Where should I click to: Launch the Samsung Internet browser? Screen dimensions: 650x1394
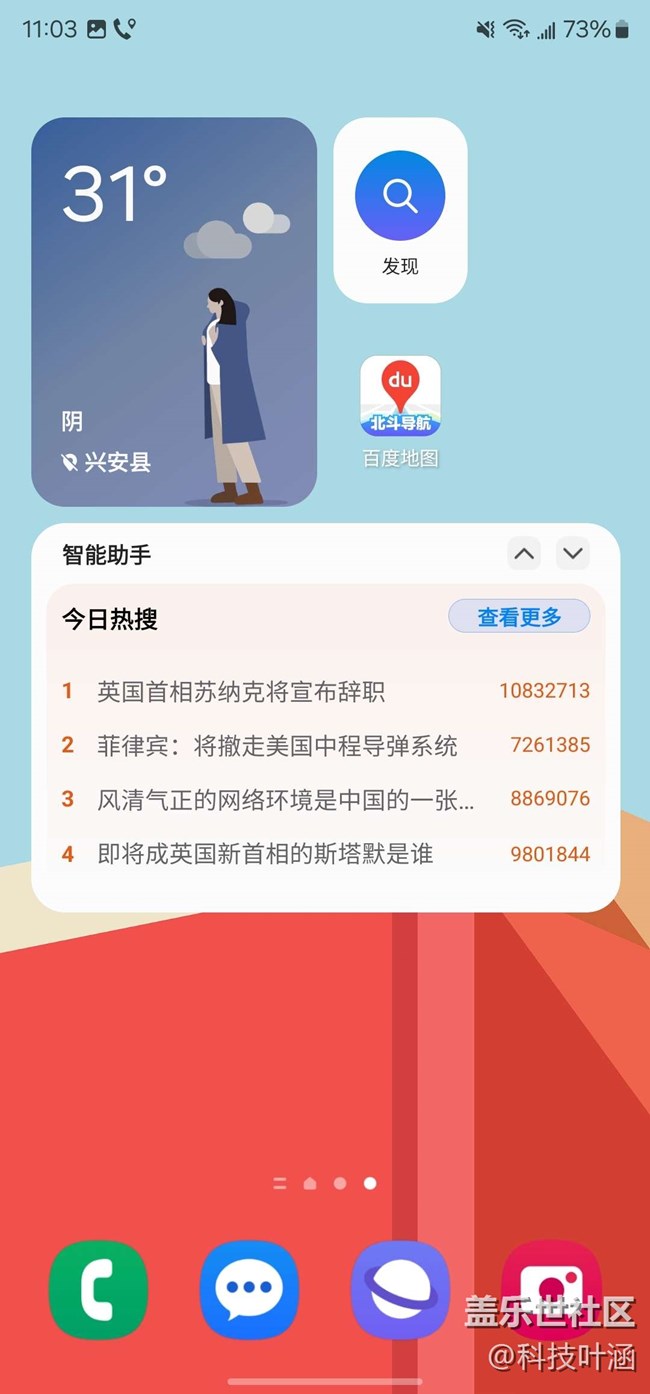point(400,1290)
